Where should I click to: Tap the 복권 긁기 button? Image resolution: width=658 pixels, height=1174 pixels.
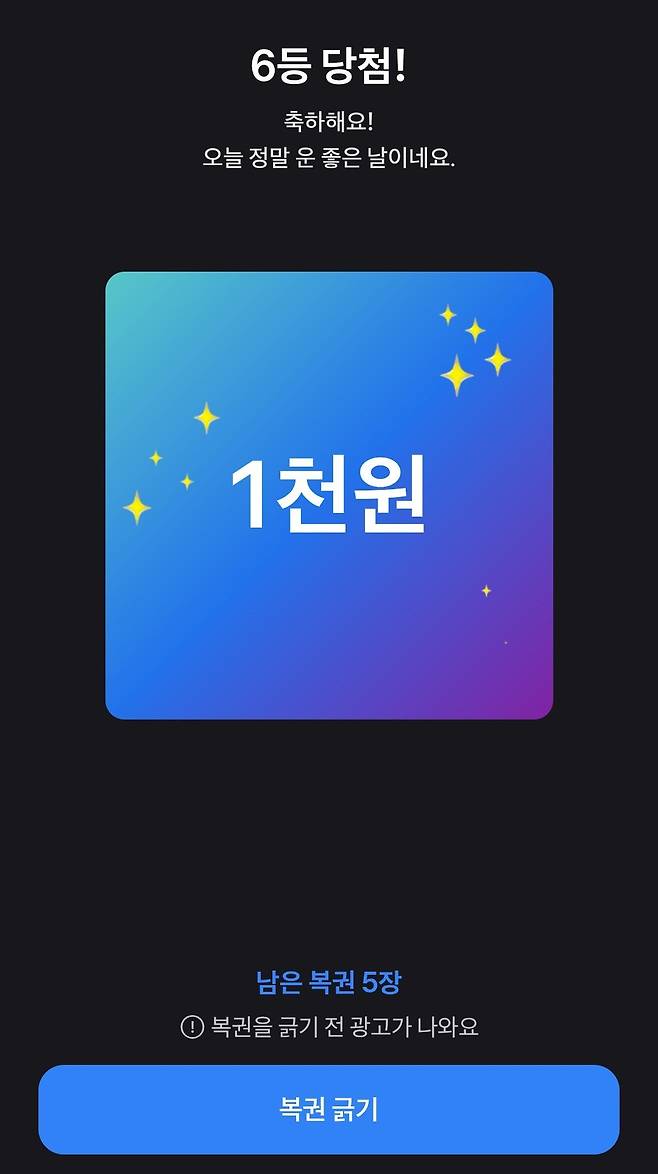click(x=328, y=1109)
